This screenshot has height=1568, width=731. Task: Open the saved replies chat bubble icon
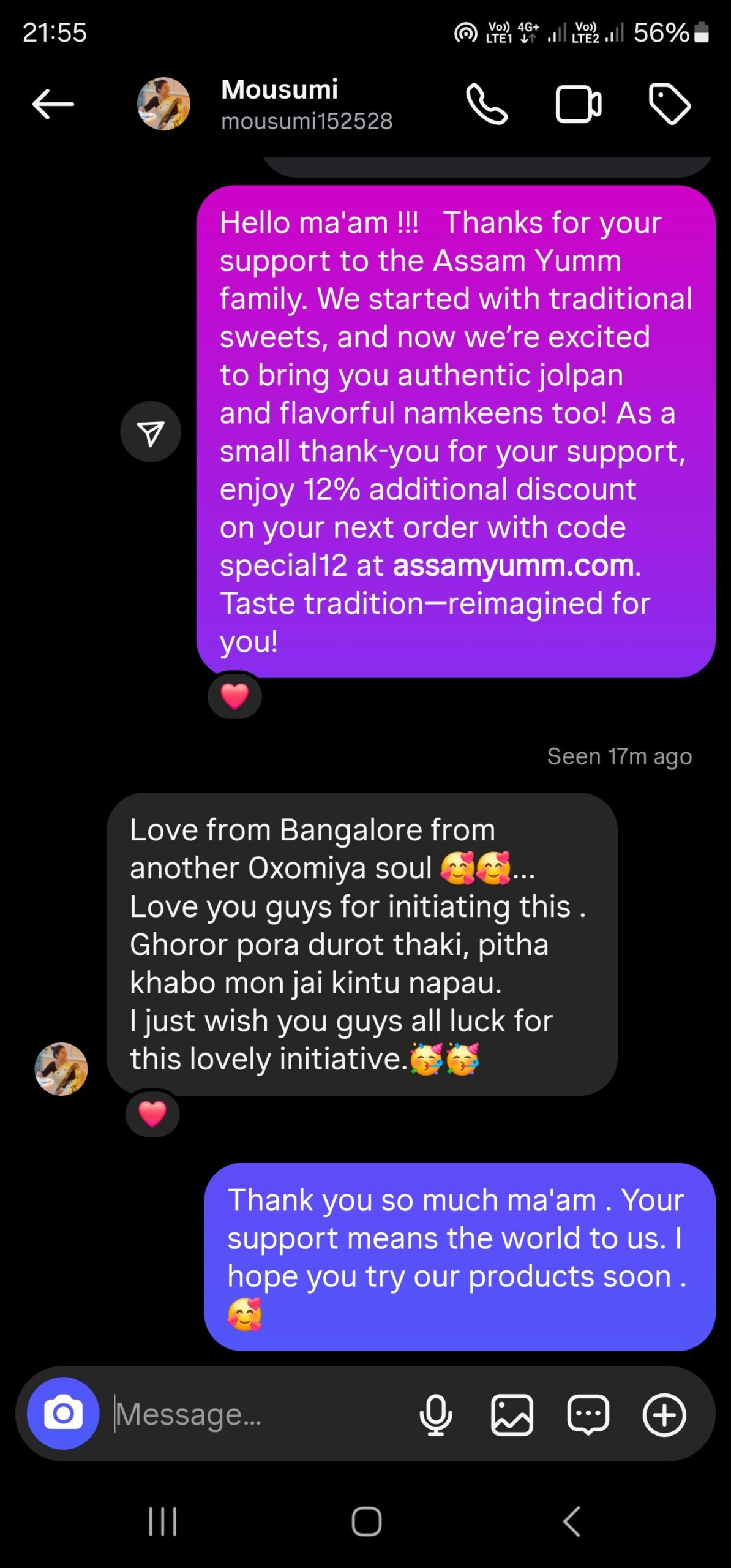point(588,1414)
